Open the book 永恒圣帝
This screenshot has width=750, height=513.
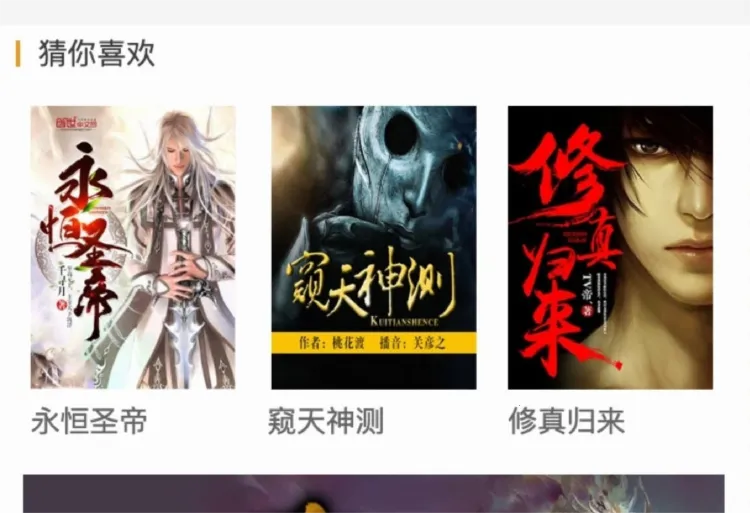point(133,247)
